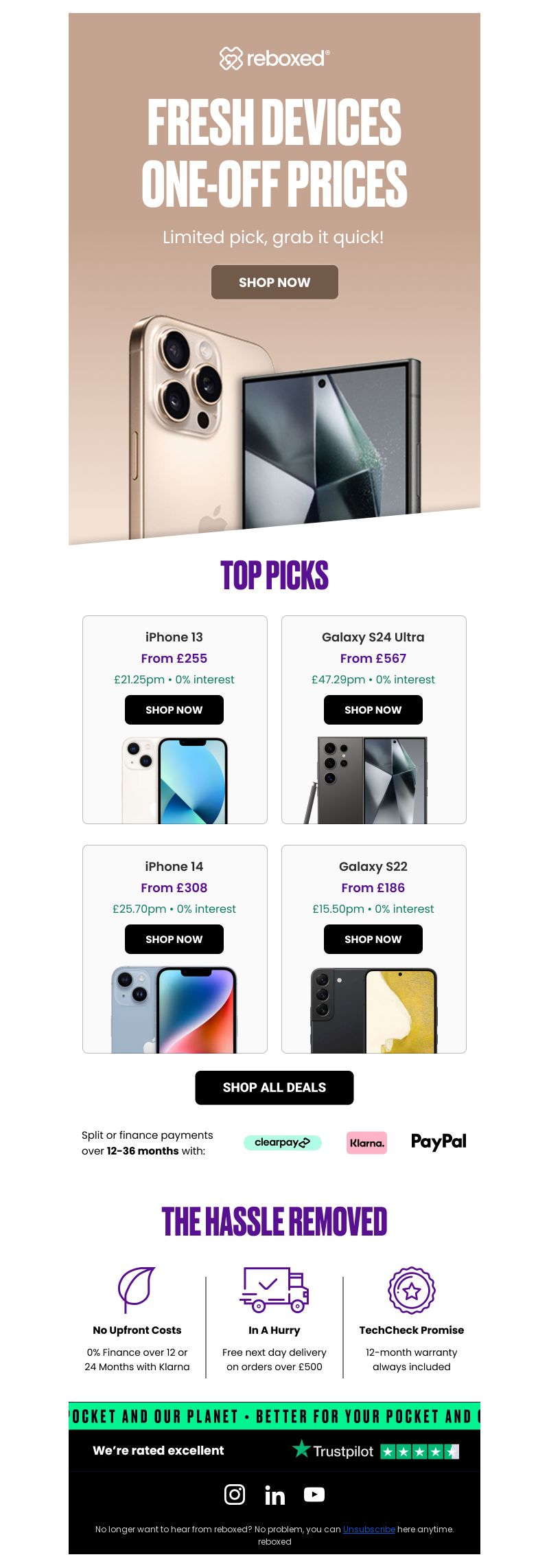Visit reboxed's LinkedIn profile

(x=274, y=1495)
